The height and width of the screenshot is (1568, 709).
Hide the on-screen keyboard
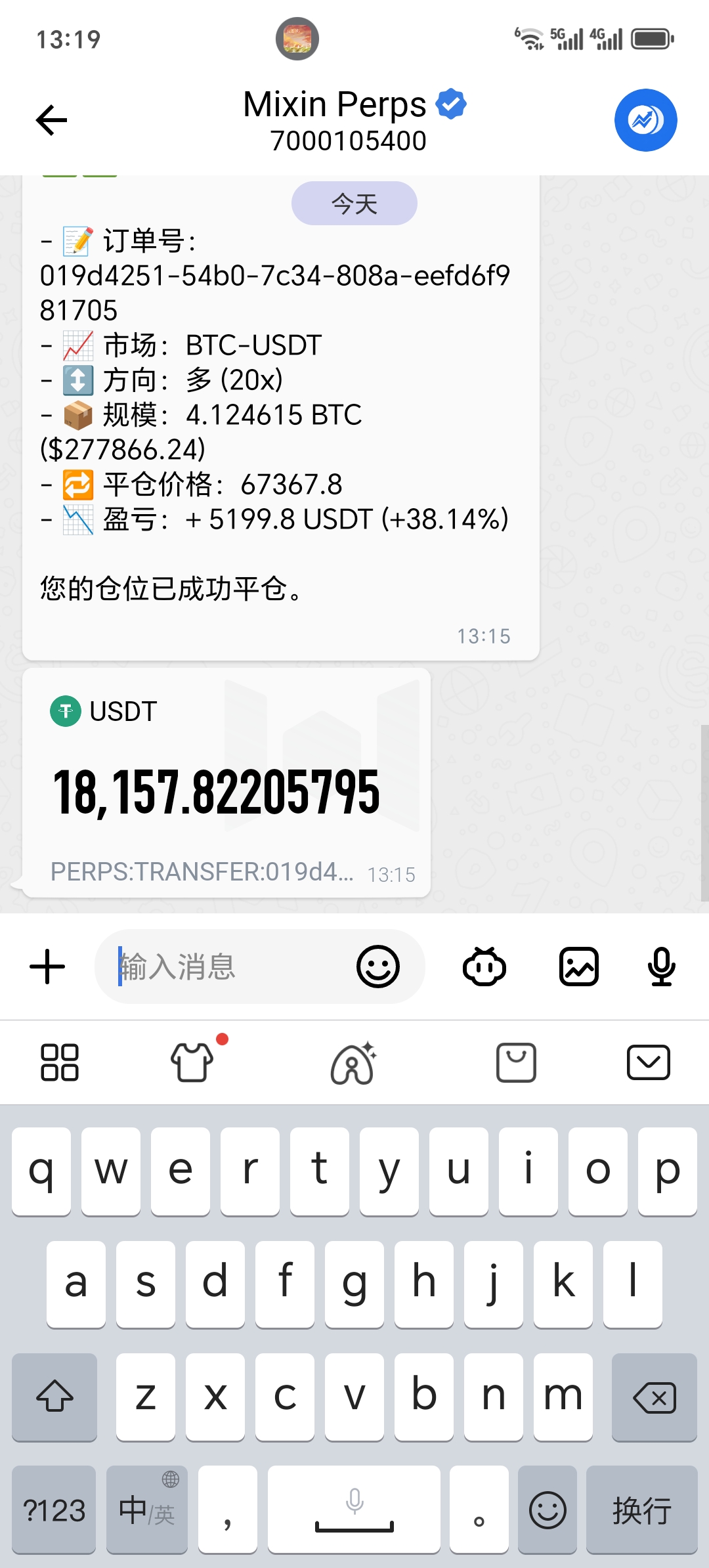pyautogui.click(x=648, y=1062)
